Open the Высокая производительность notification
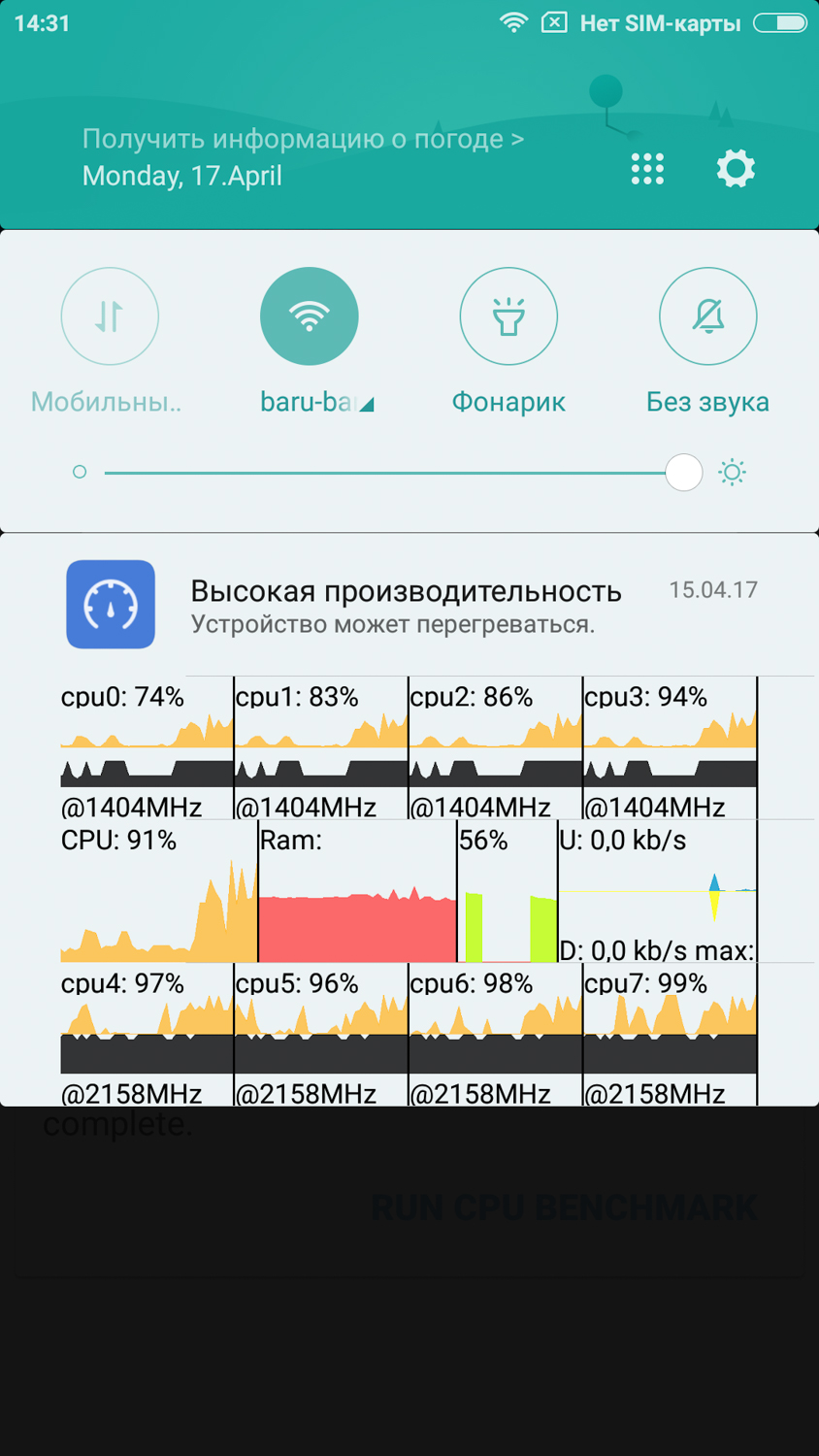819x1456 pixels. point(408,605)
